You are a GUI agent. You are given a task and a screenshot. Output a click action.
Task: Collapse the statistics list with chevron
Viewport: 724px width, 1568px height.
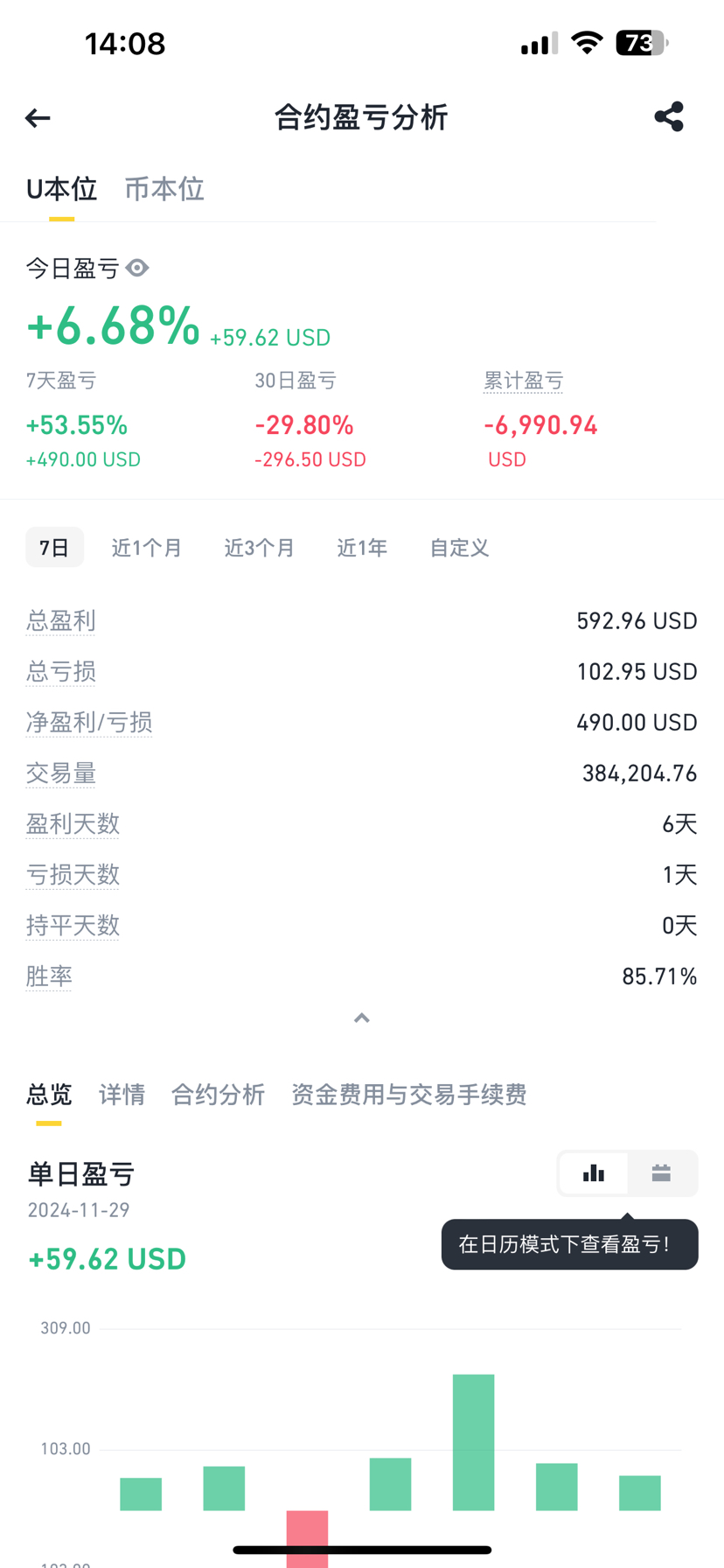pyautogui.click(x=362, y=1018)
